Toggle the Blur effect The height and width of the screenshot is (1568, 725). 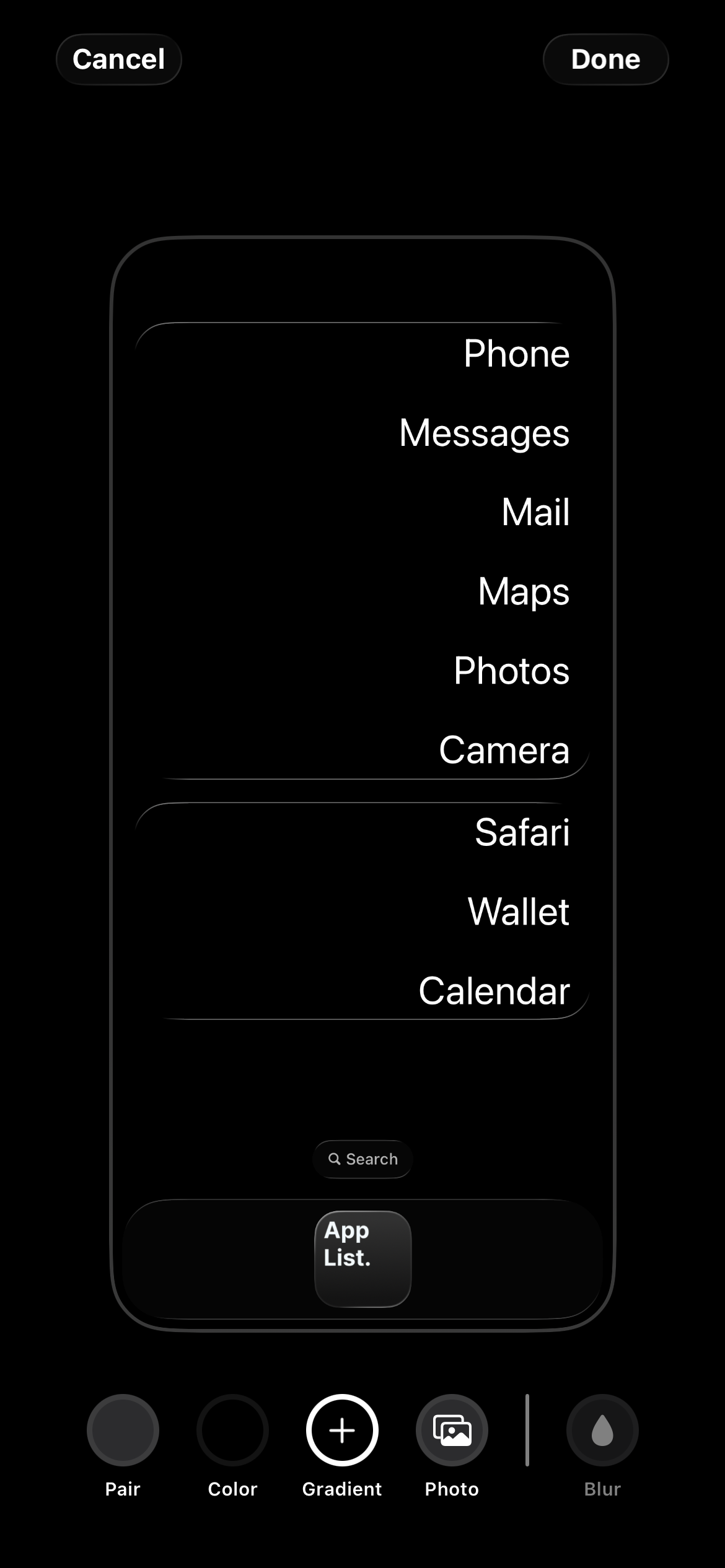coord(602,1430)
